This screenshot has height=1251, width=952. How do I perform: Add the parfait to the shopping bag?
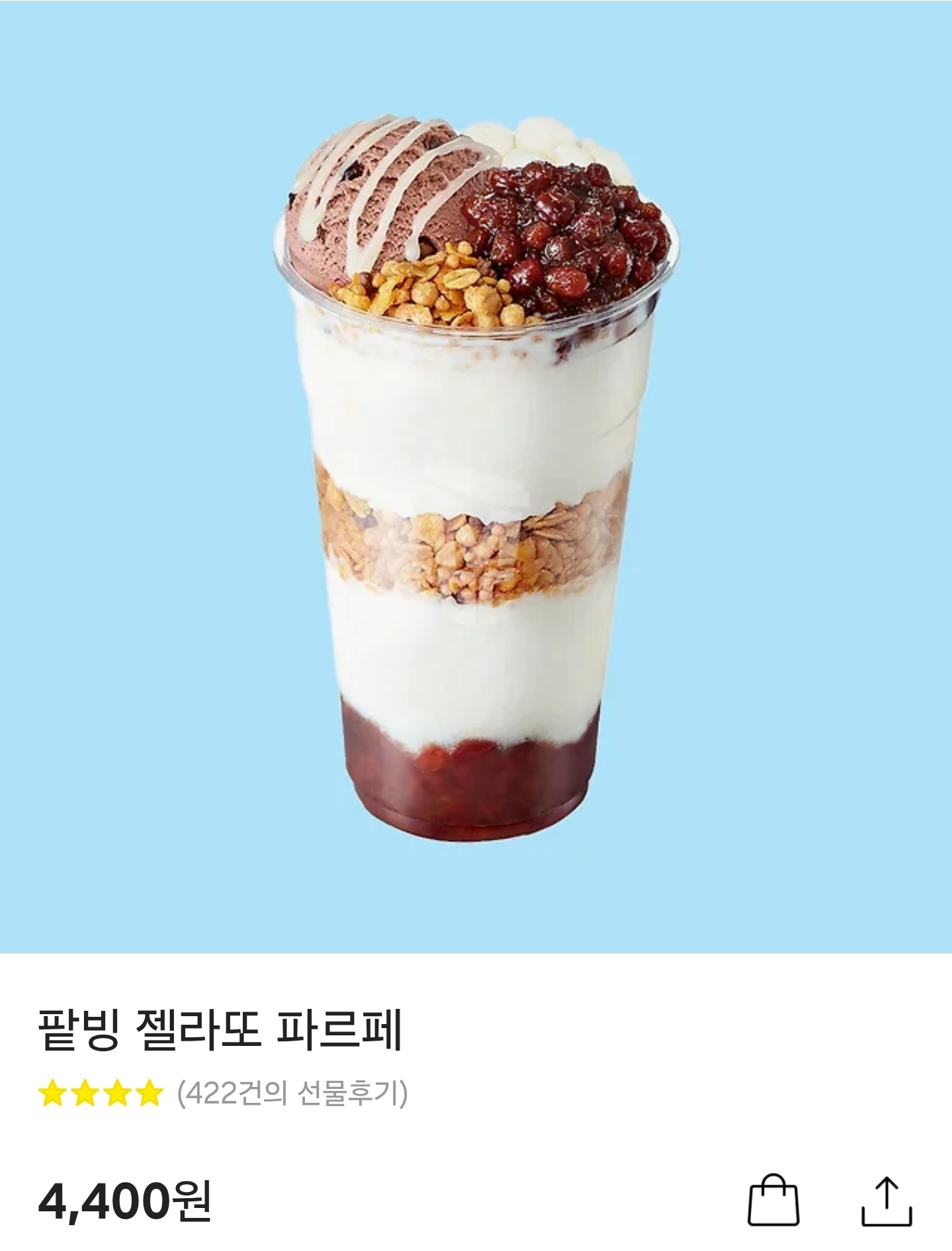point(773,1200)
